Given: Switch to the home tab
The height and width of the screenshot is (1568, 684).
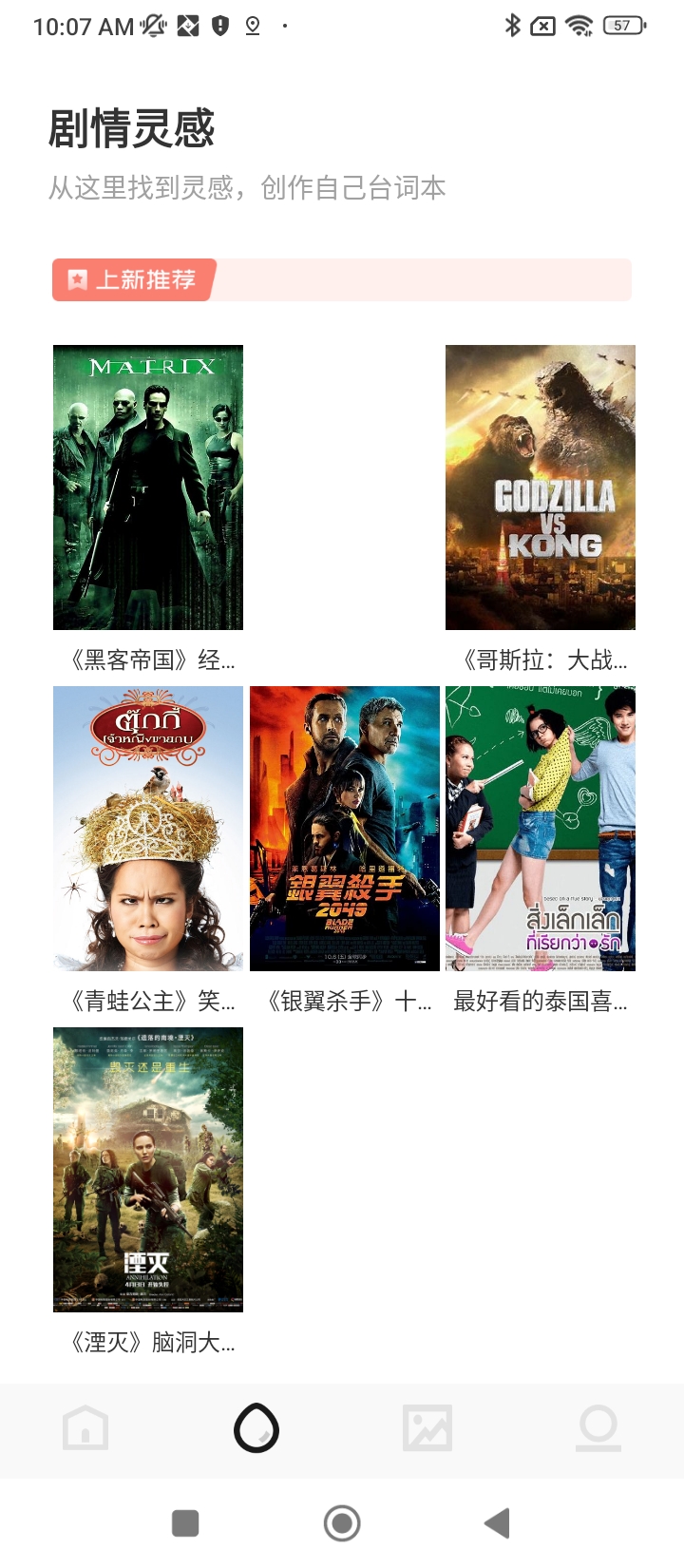Looking at the screenshot, I should 85,1428.
